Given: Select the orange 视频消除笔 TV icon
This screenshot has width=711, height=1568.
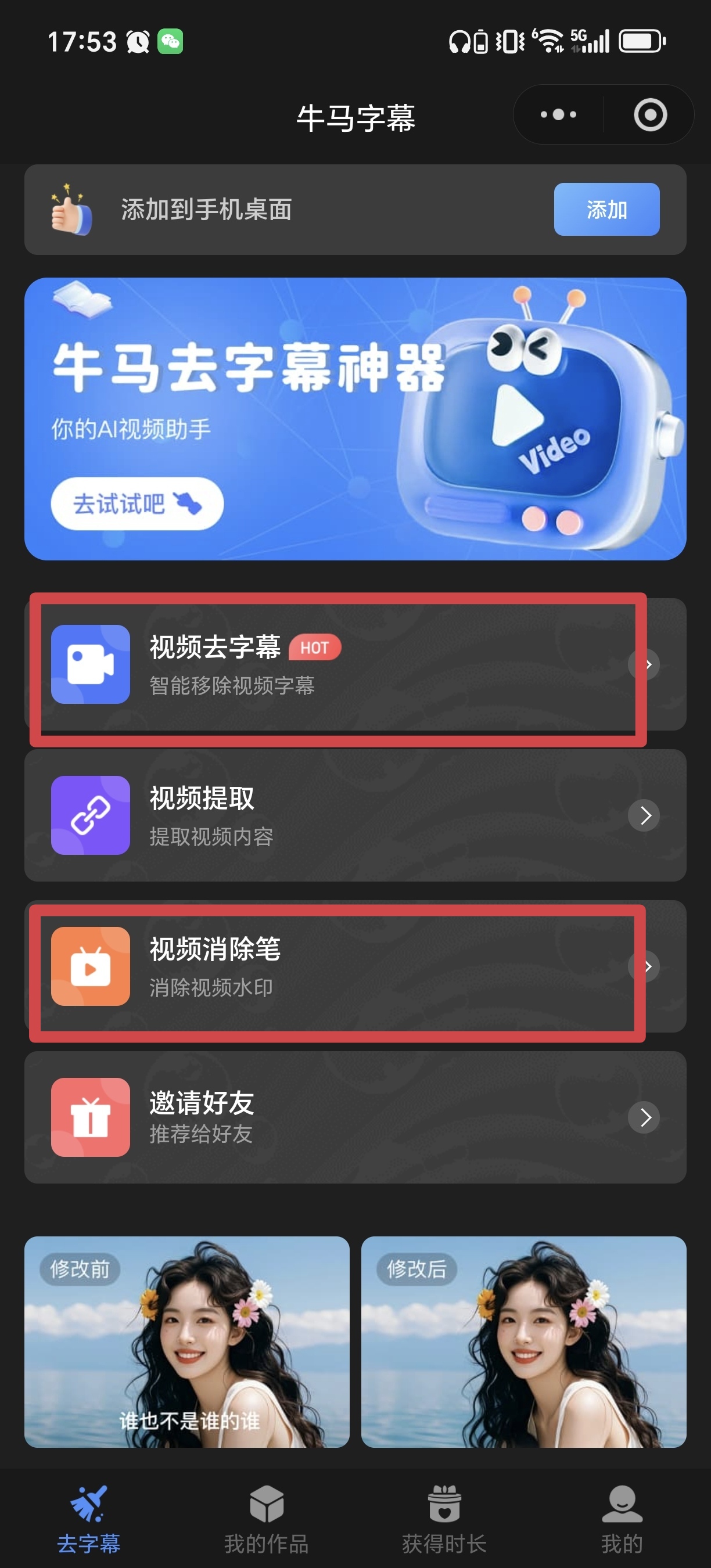Looking at the screenshot, I should 90,966.
